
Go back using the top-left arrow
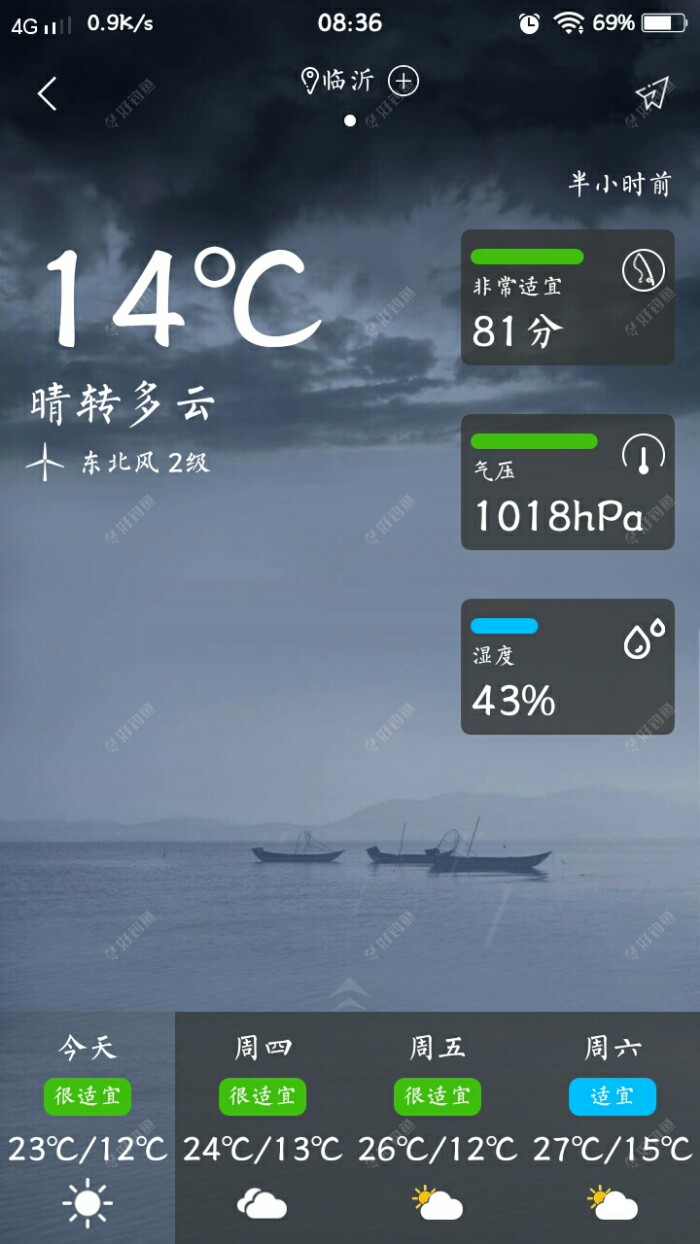[47, 94]
